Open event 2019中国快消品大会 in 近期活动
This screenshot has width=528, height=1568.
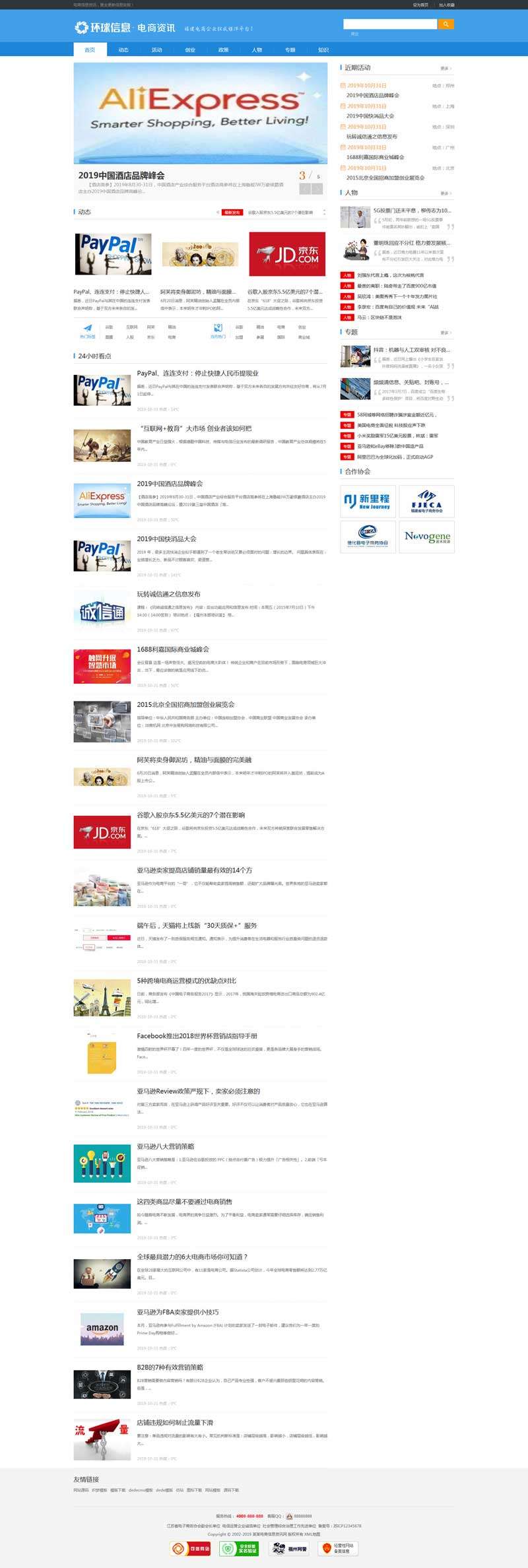tap(370, 116)
